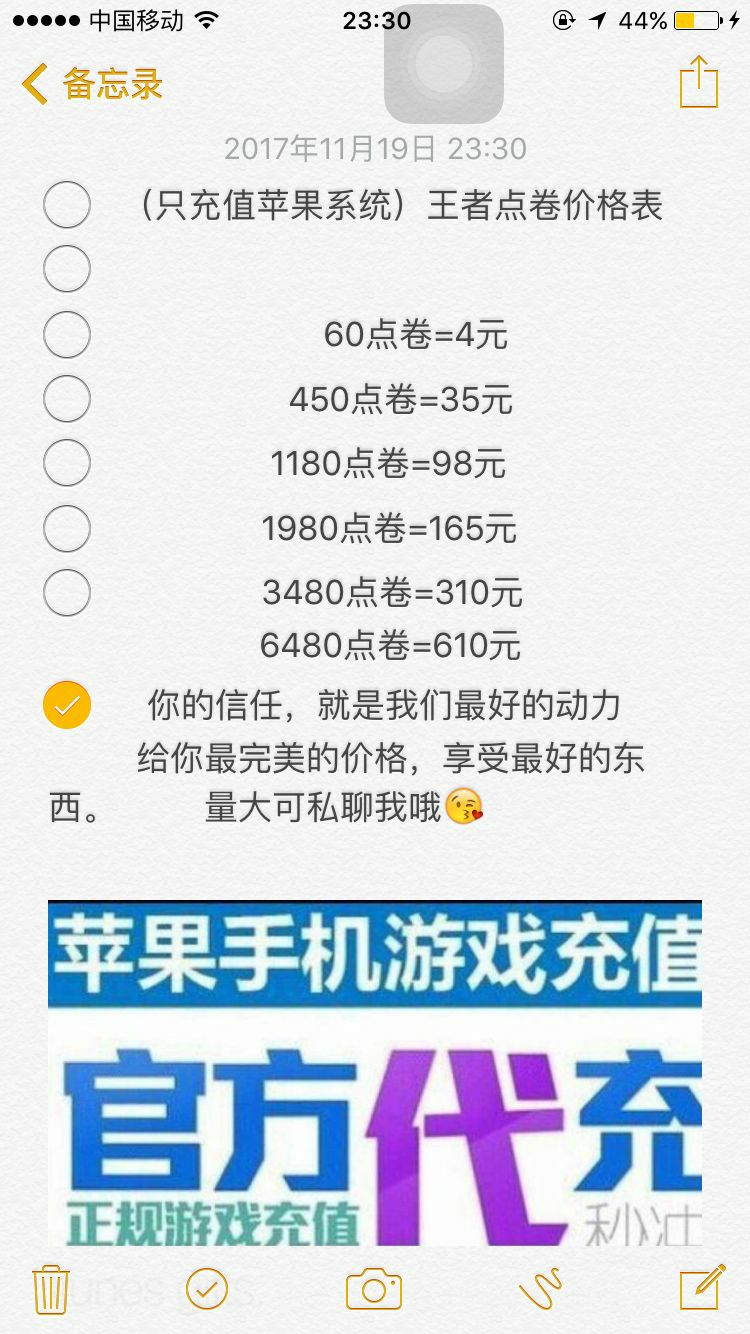The image size is (750, 1334).
Task: Open the sketch drawing tool
Action: [541, 1289]
